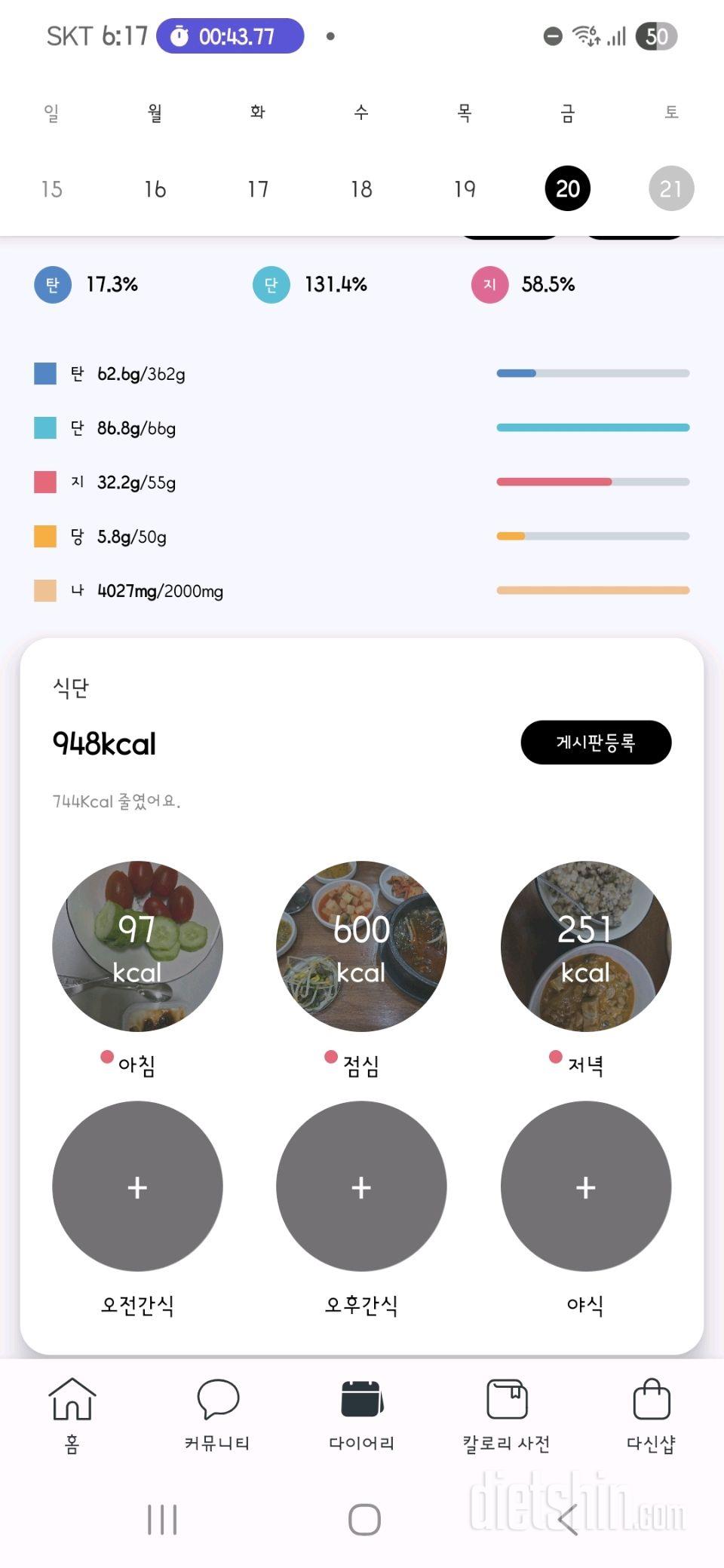
Task: Select Wednesday the 18th
Action: (361, 188)
